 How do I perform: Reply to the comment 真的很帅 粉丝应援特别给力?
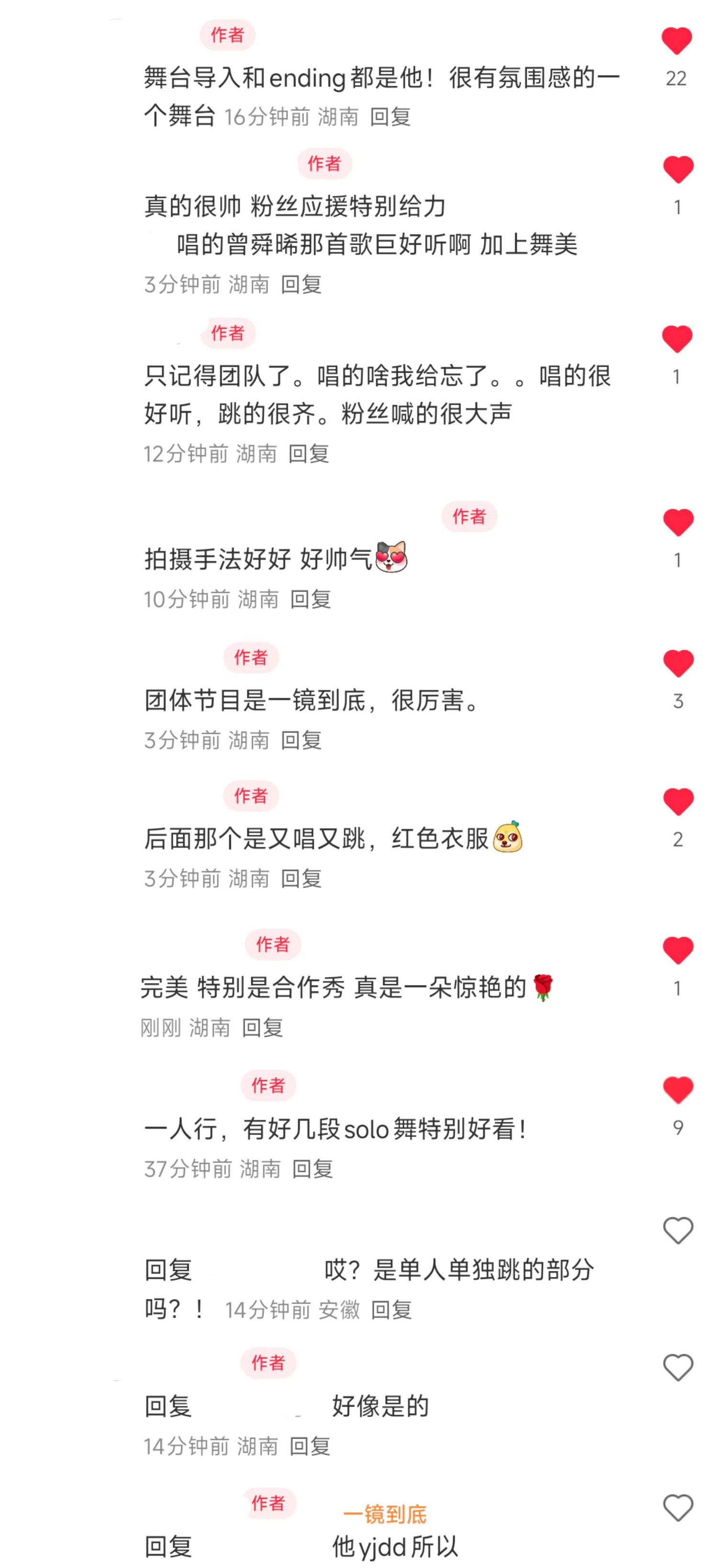[301, 284]
